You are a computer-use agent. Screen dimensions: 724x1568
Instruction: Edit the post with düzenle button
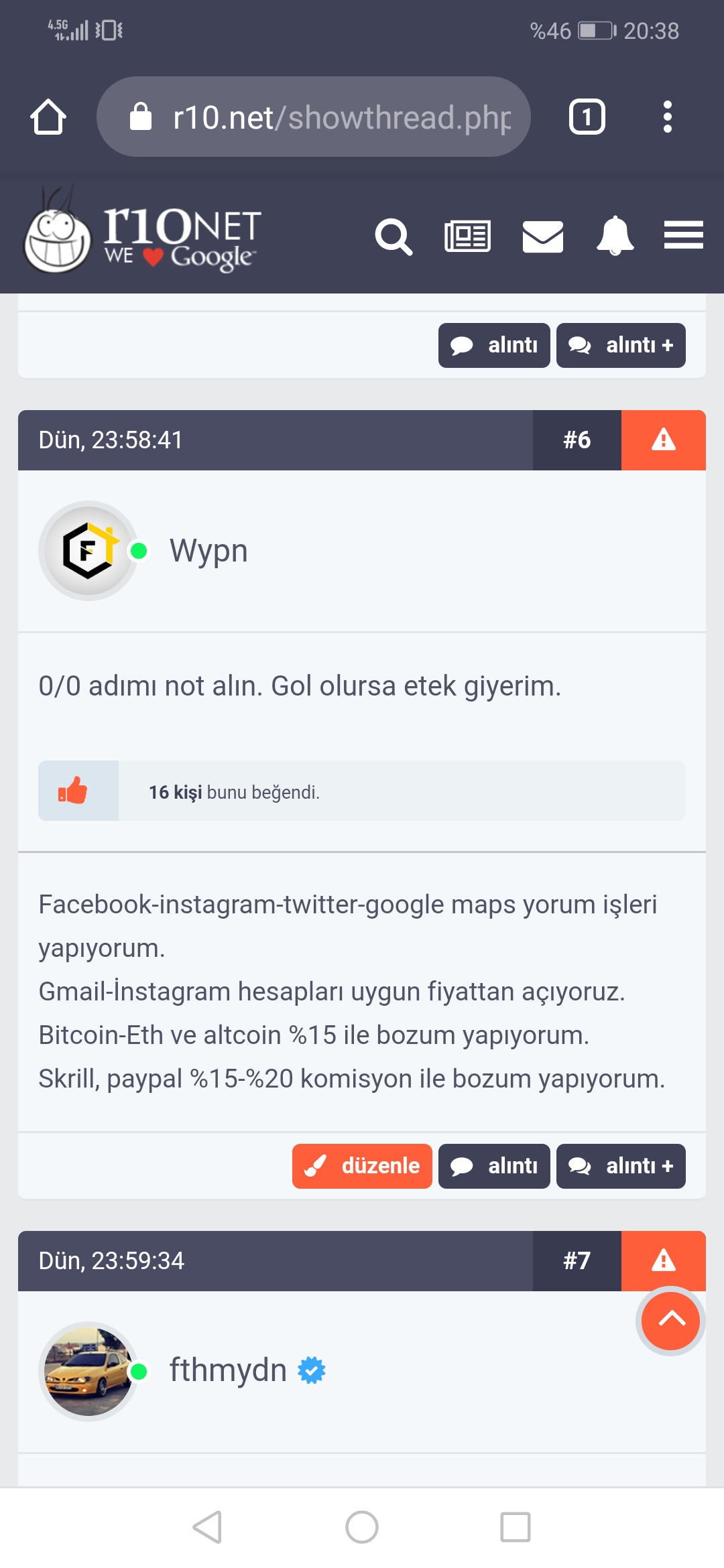coord(362,1166)
